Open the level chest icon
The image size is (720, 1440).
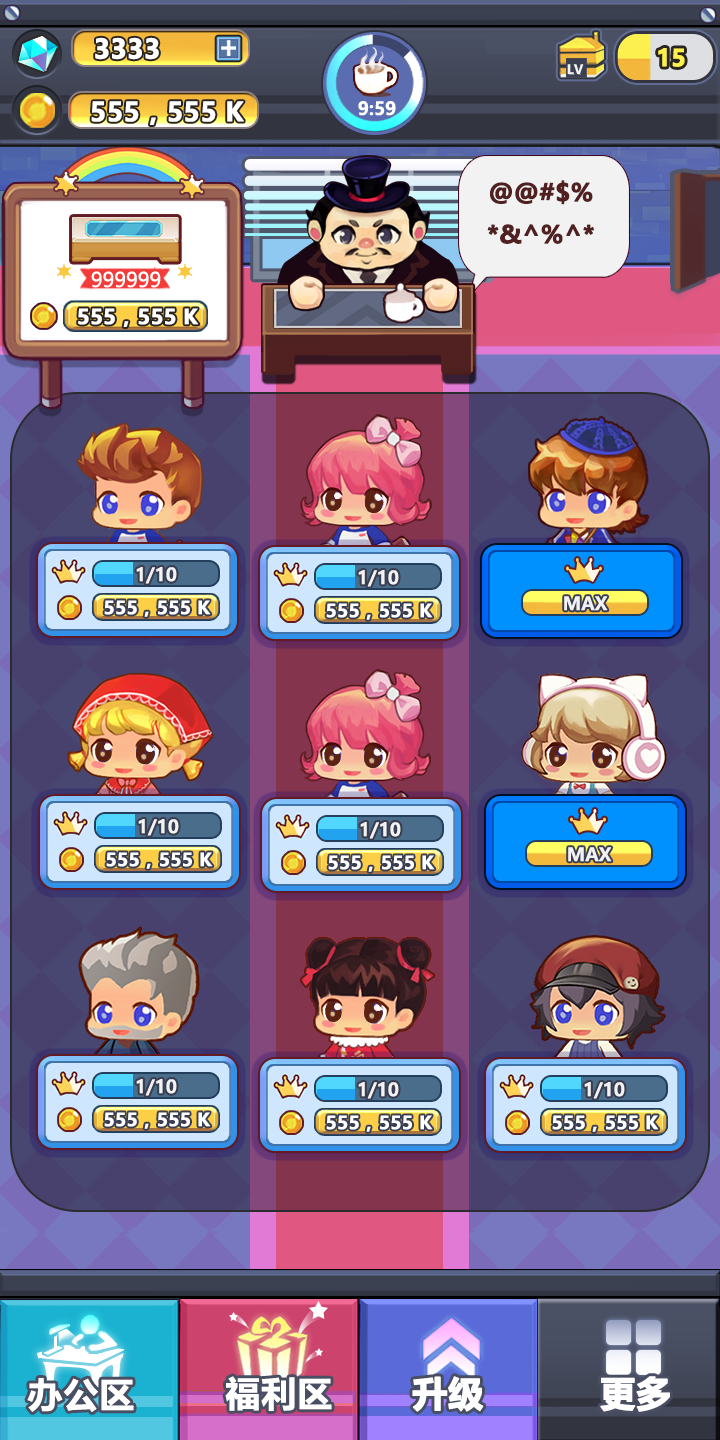(582, 57)
